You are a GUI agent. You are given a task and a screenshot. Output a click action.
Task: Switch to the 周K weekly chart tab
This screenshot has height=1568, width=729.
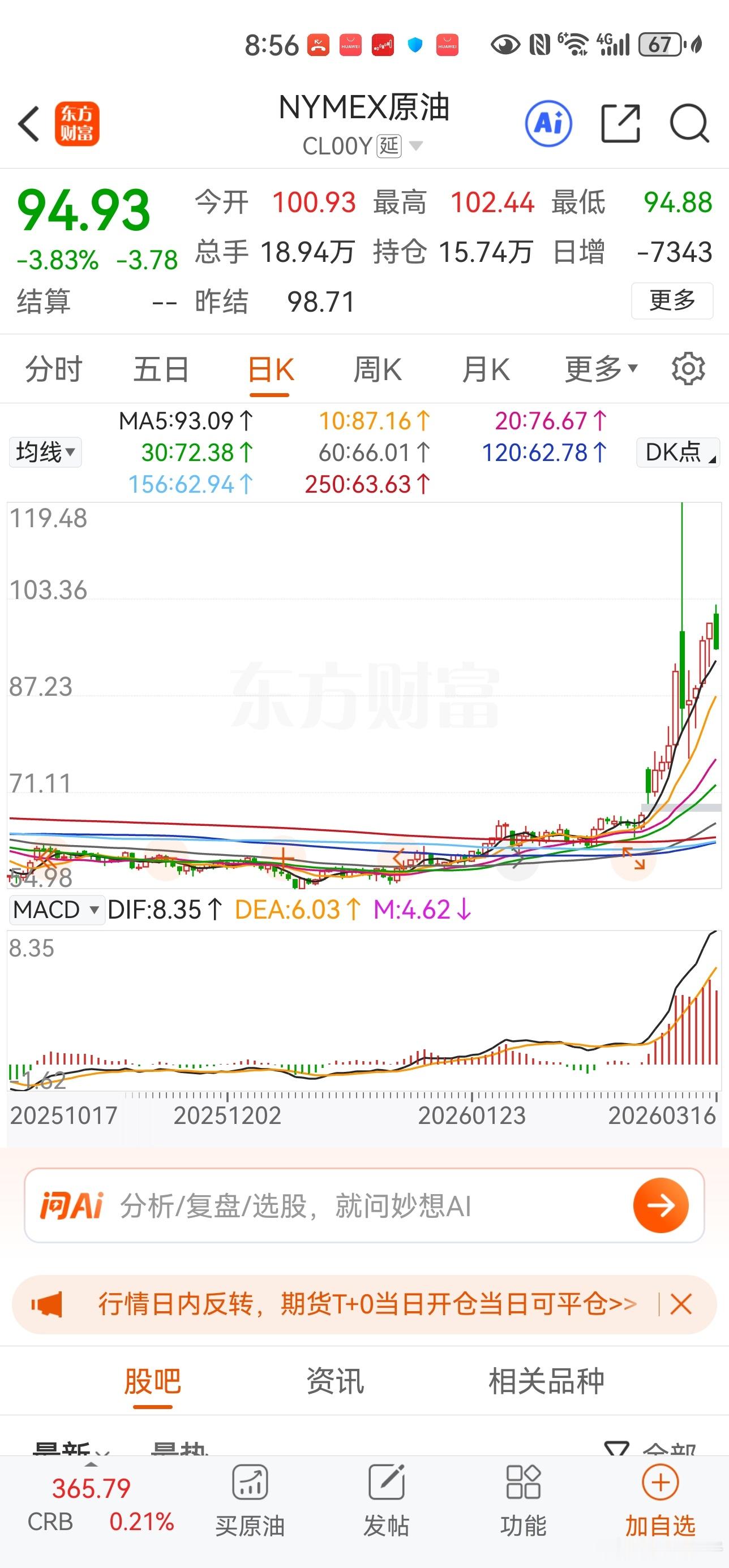(x=378, y=368)
